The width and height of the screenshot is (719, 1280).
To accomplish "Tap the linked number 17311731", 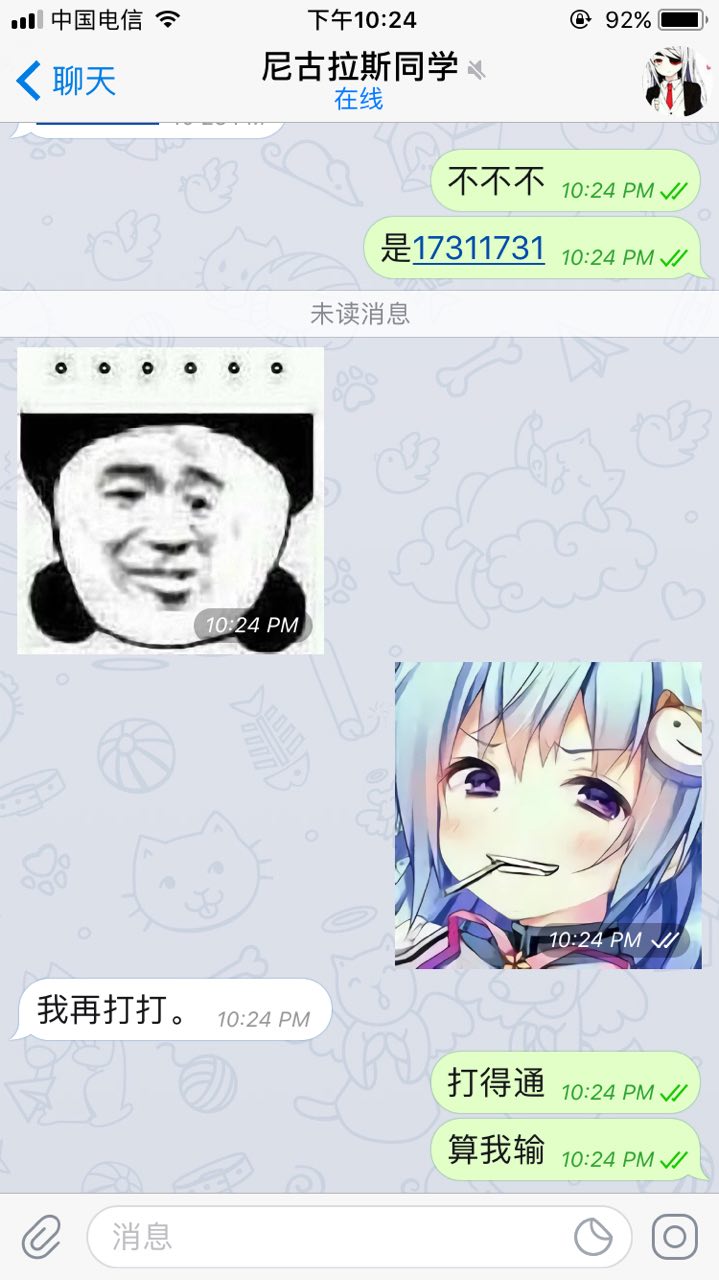I will [x=478, y=248].
